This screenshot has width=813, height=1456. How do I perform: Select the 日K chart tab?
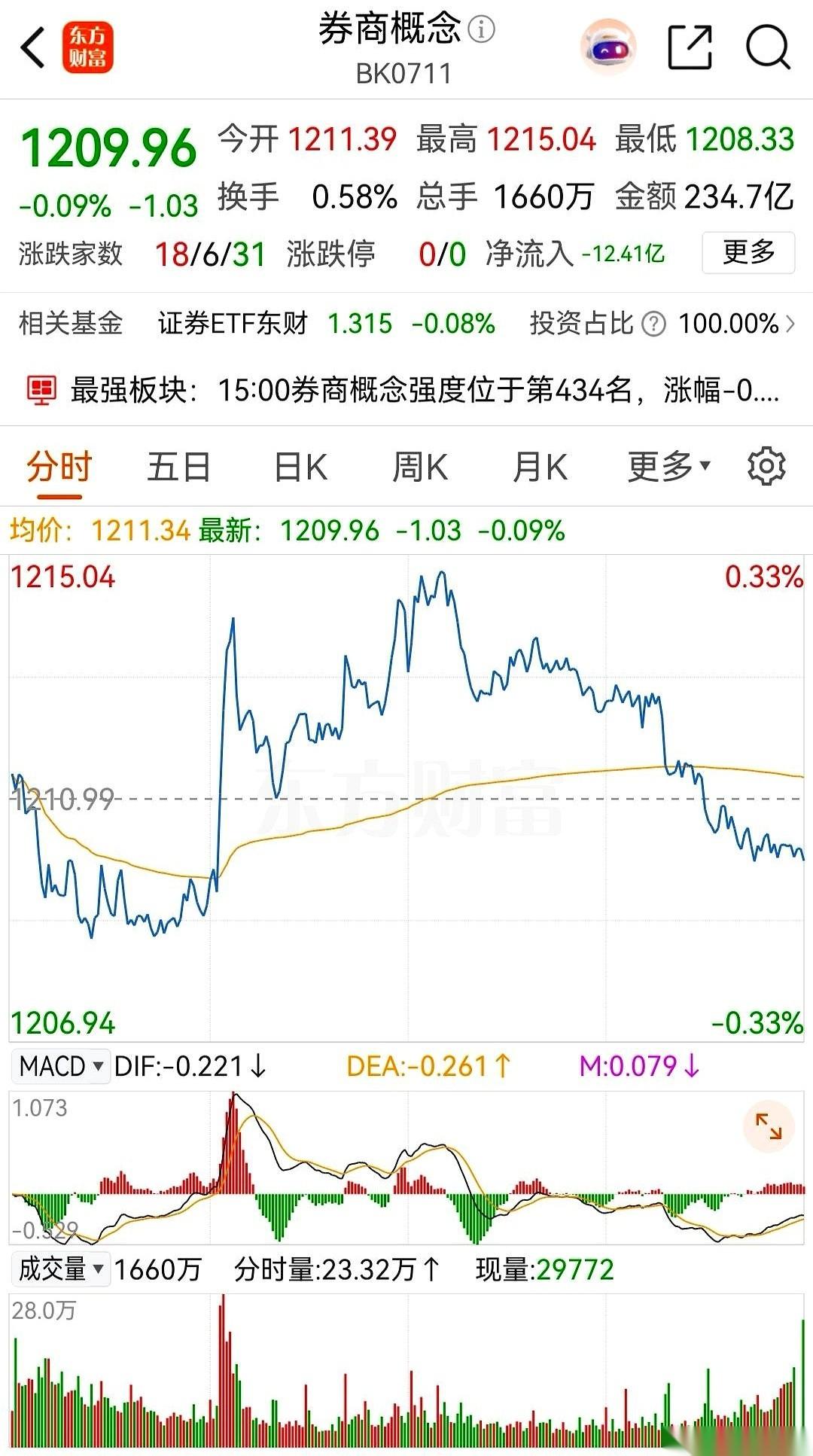click(300, 467)
